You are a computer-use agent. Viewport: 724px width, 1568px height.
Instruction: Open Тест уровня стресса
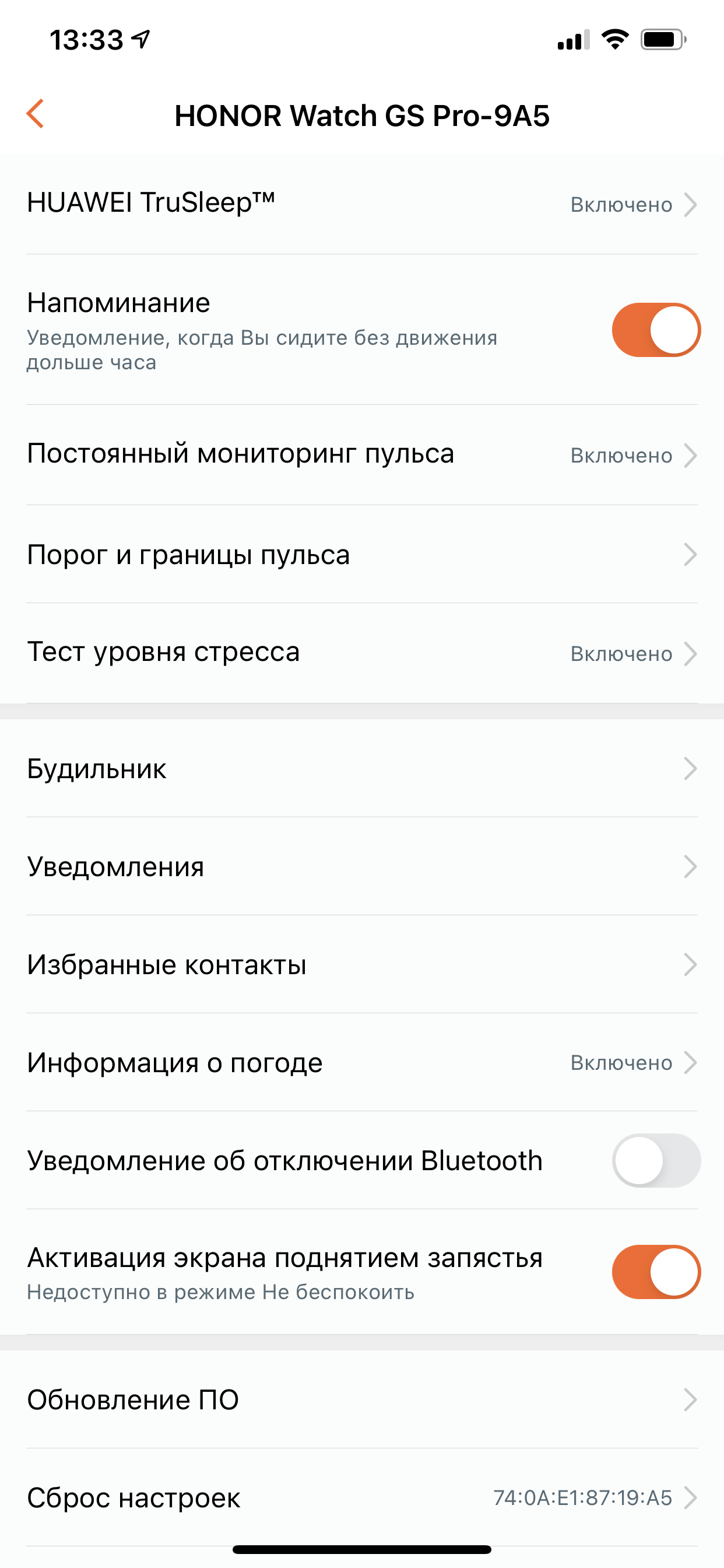pyautogui.click(x=361, y=653)
